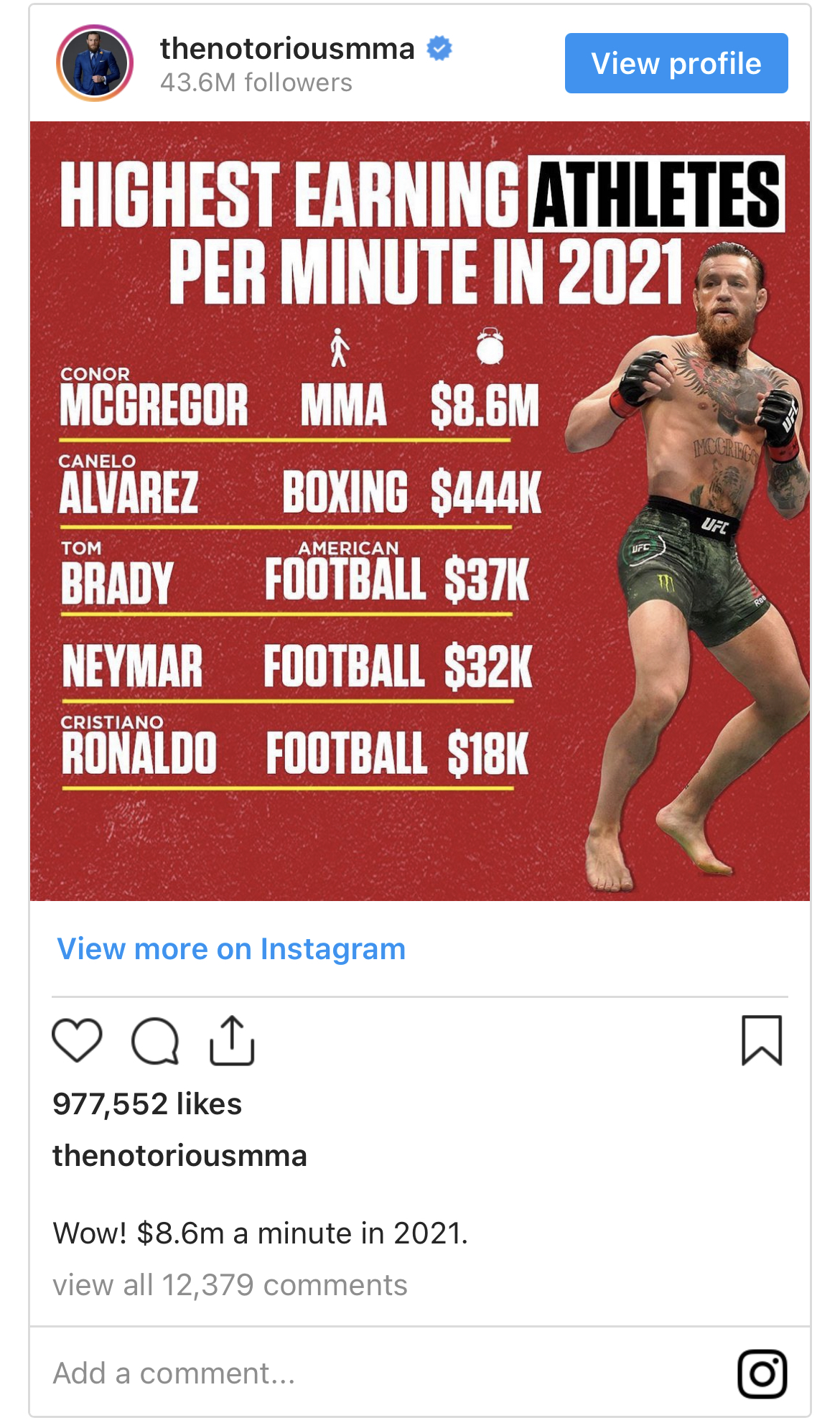Open the Instagram logo icon
This screenshot has width=840, height=1428.
click(762, 1373)
